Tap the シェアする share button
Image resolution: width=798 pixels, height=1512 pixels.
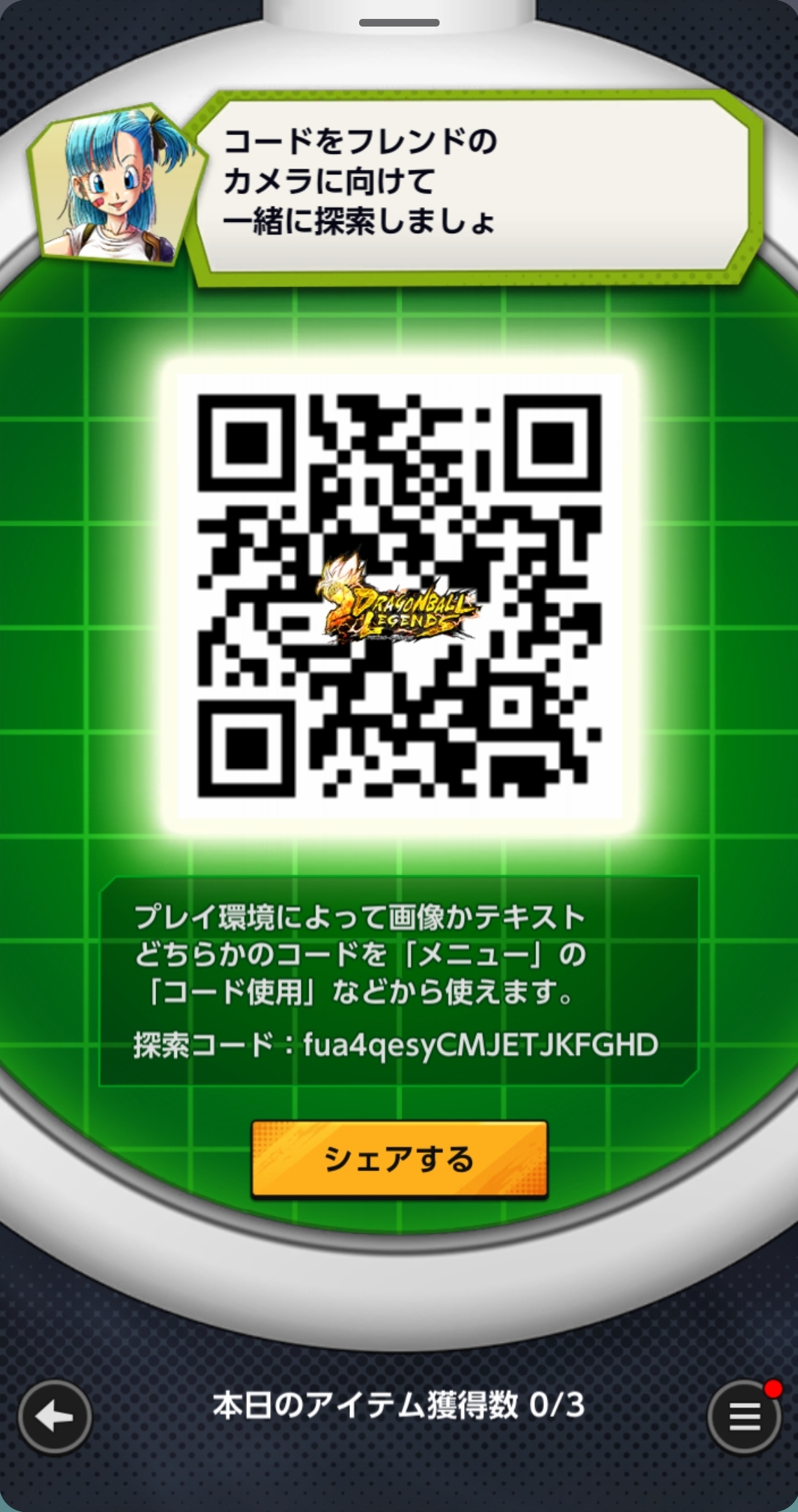(399, 1159)
